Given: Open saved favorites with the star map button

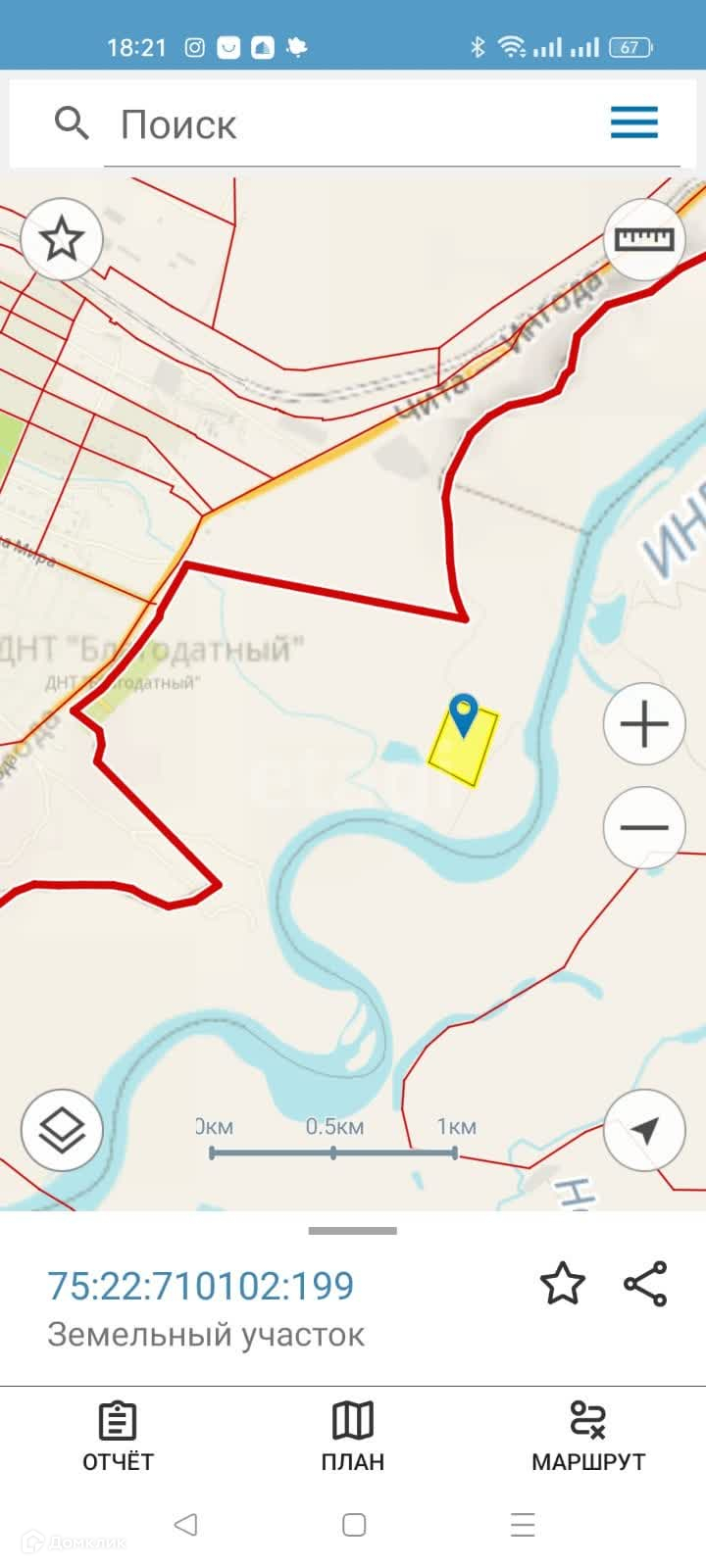Looking at the screenshot, I should (x=62, y=238).
